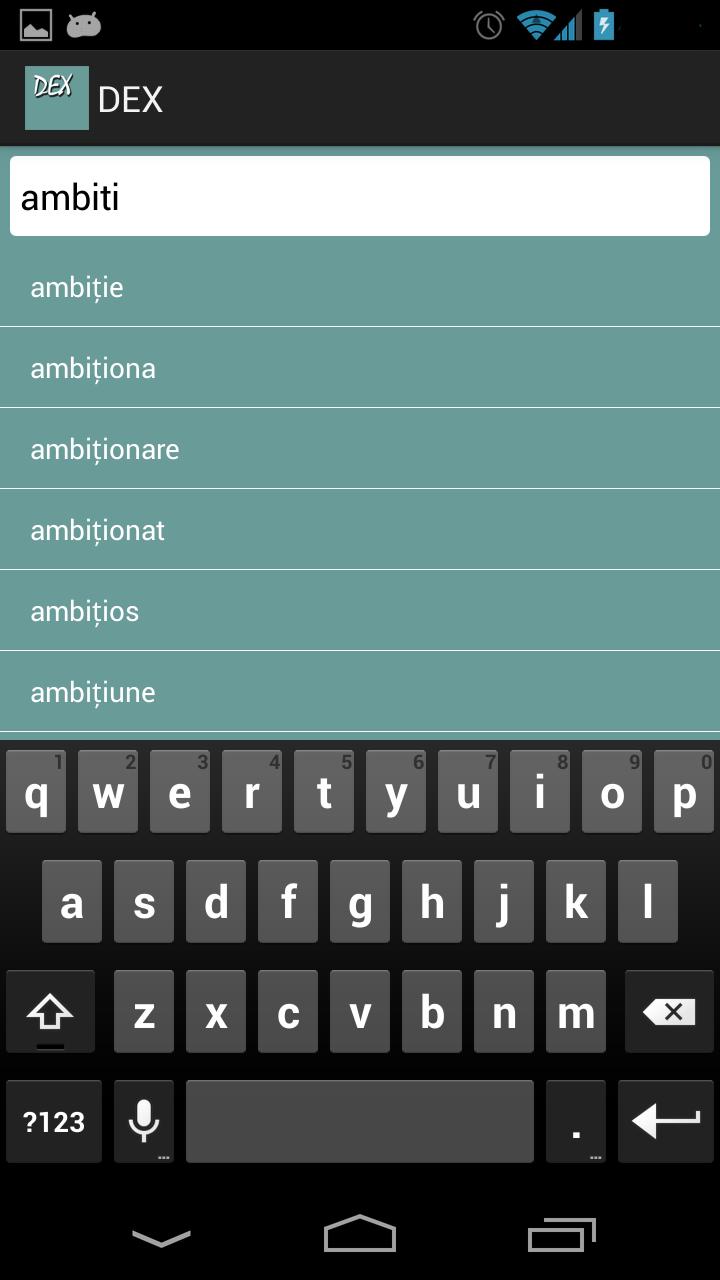Type the letter "e" key
720x1280 pixels.
click(x=180, y=793)
